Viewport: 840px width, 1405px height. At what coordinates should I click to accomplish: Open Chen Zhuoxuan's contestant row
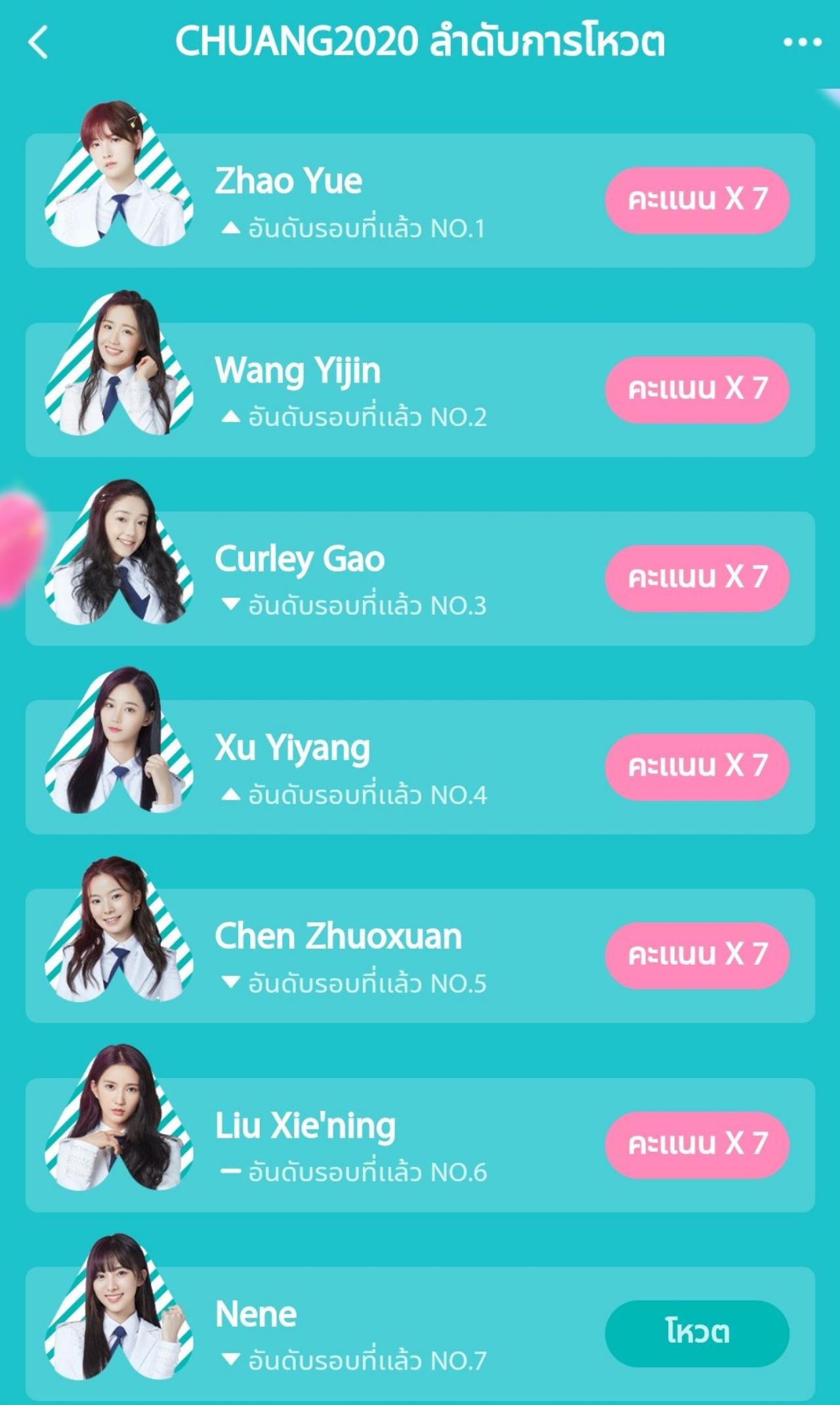click(x=394, y=955)
